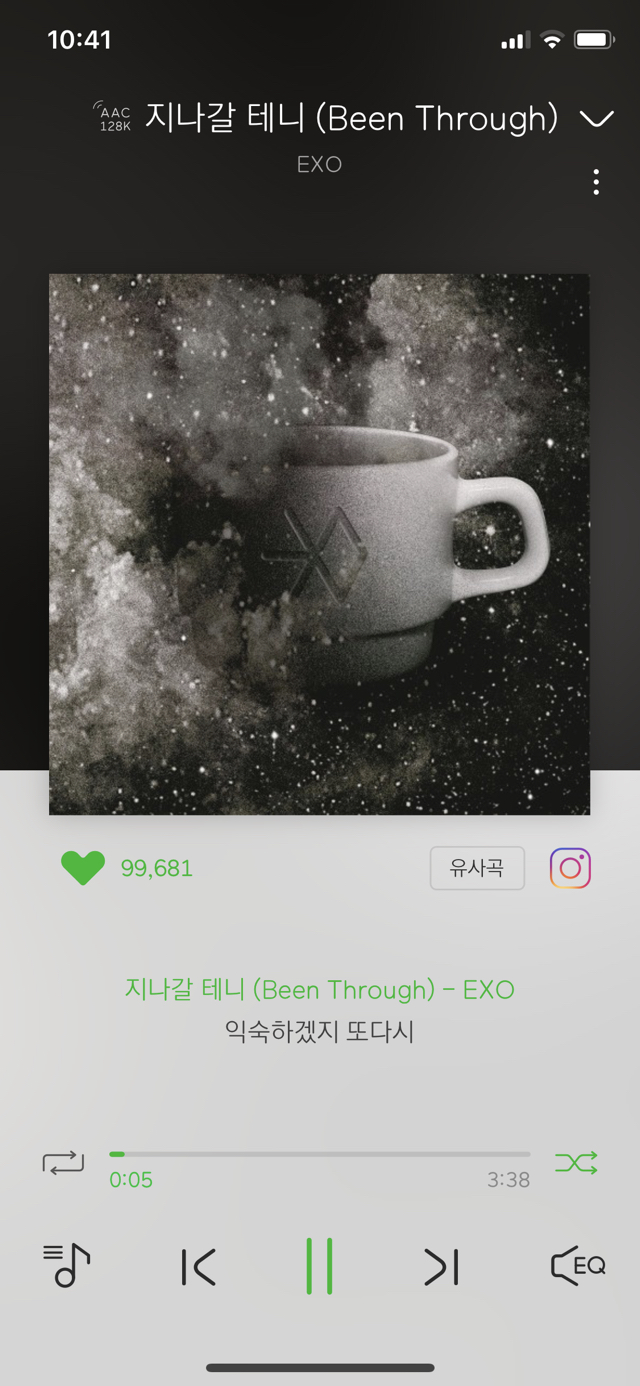The image size is (640, 1386).
Task: Seek to the middle of the progress bar
Action: (x=320, y=1154)
